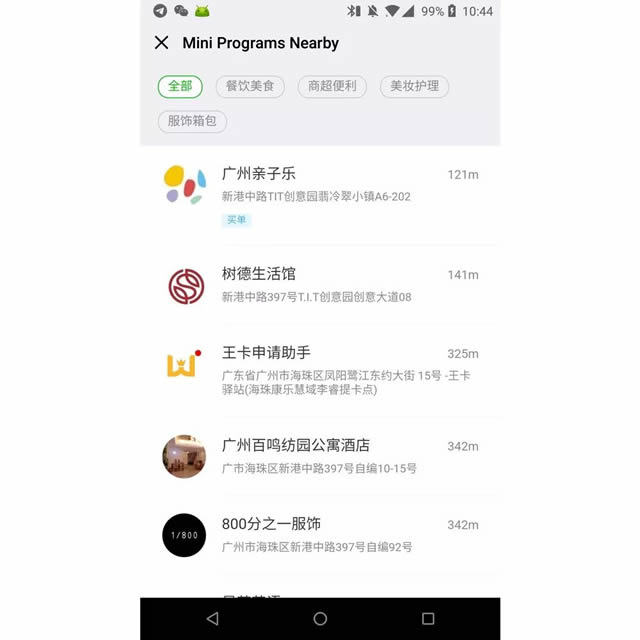Viewport: 640px width, 640px height.
Task: Tap the 服饰箱包 filter chip
Action: coord(192,121)
